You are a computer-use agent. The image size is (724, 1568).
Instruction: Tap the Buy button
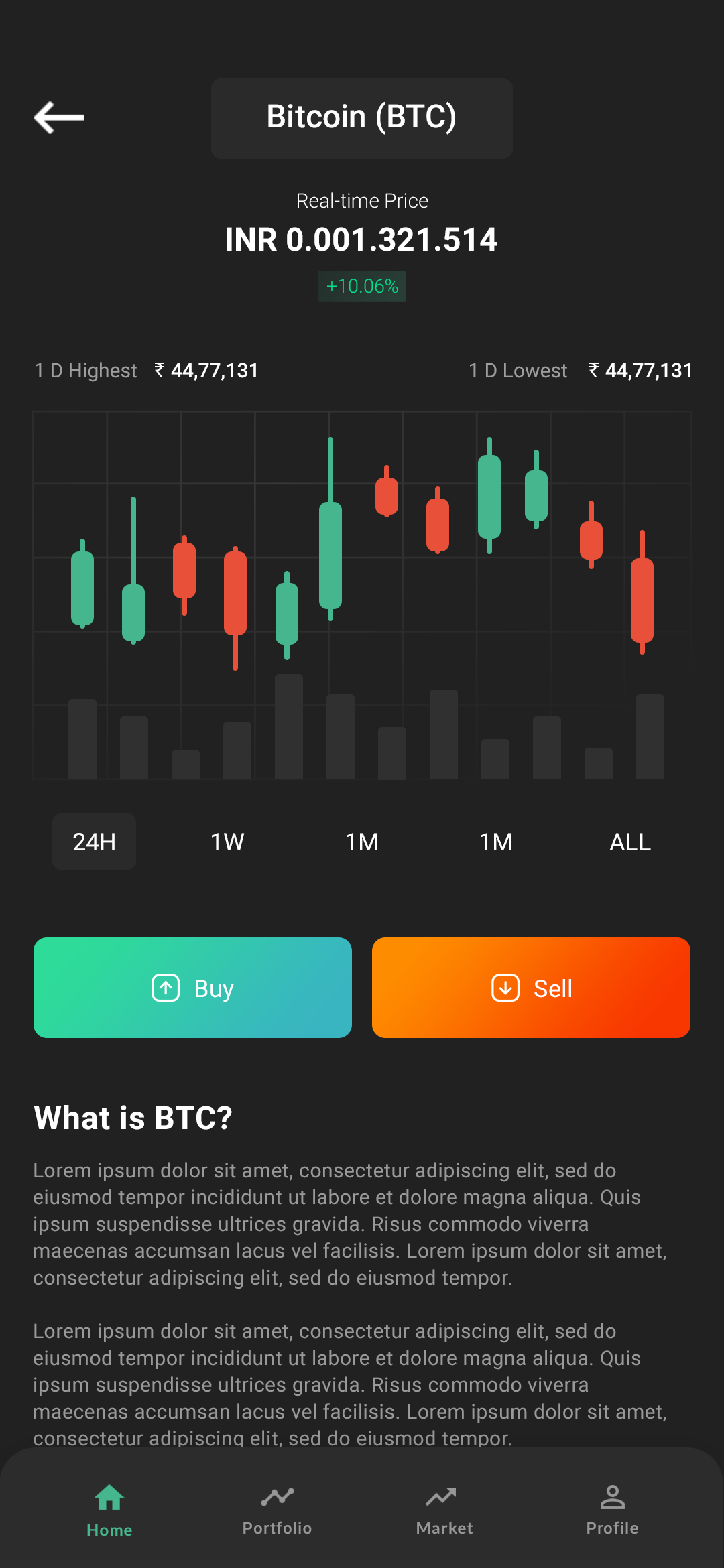(192, 988)
